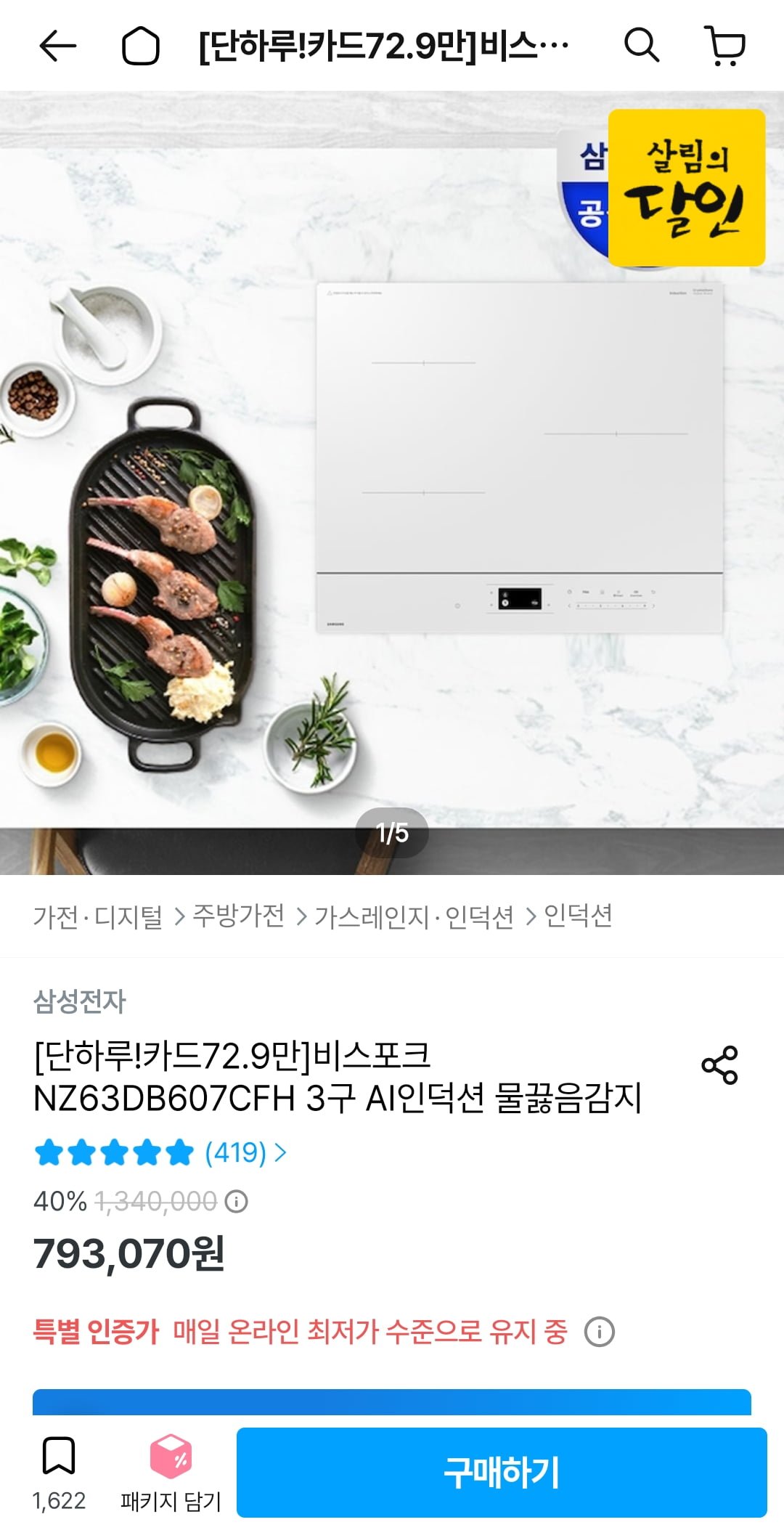This screenshot has height=1530, width=784.
Task: Show info about the 1,340,000 original price
Action: (x=237, y=1202)
